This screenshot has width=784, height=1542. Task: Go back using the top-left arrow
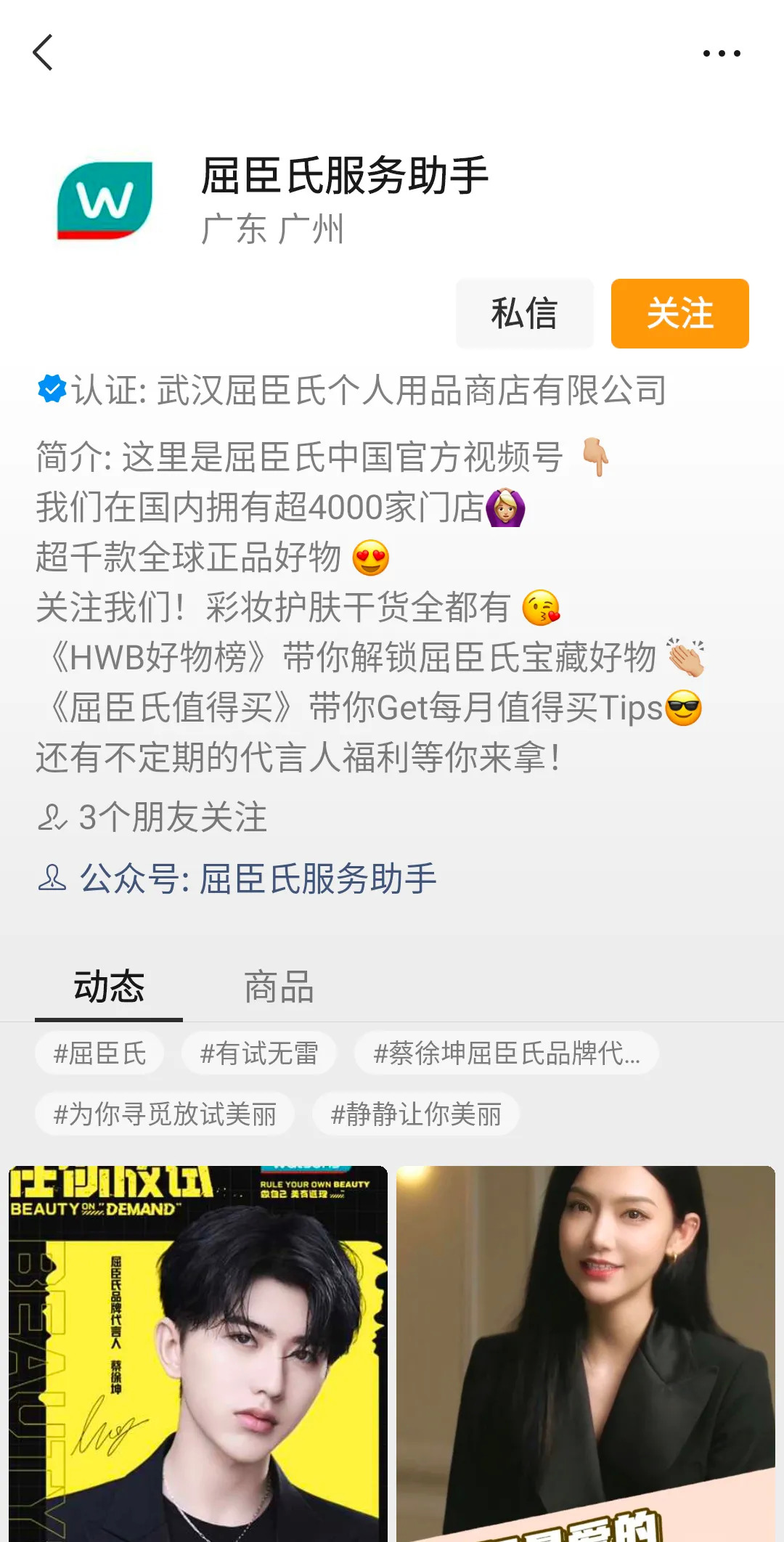43,52
